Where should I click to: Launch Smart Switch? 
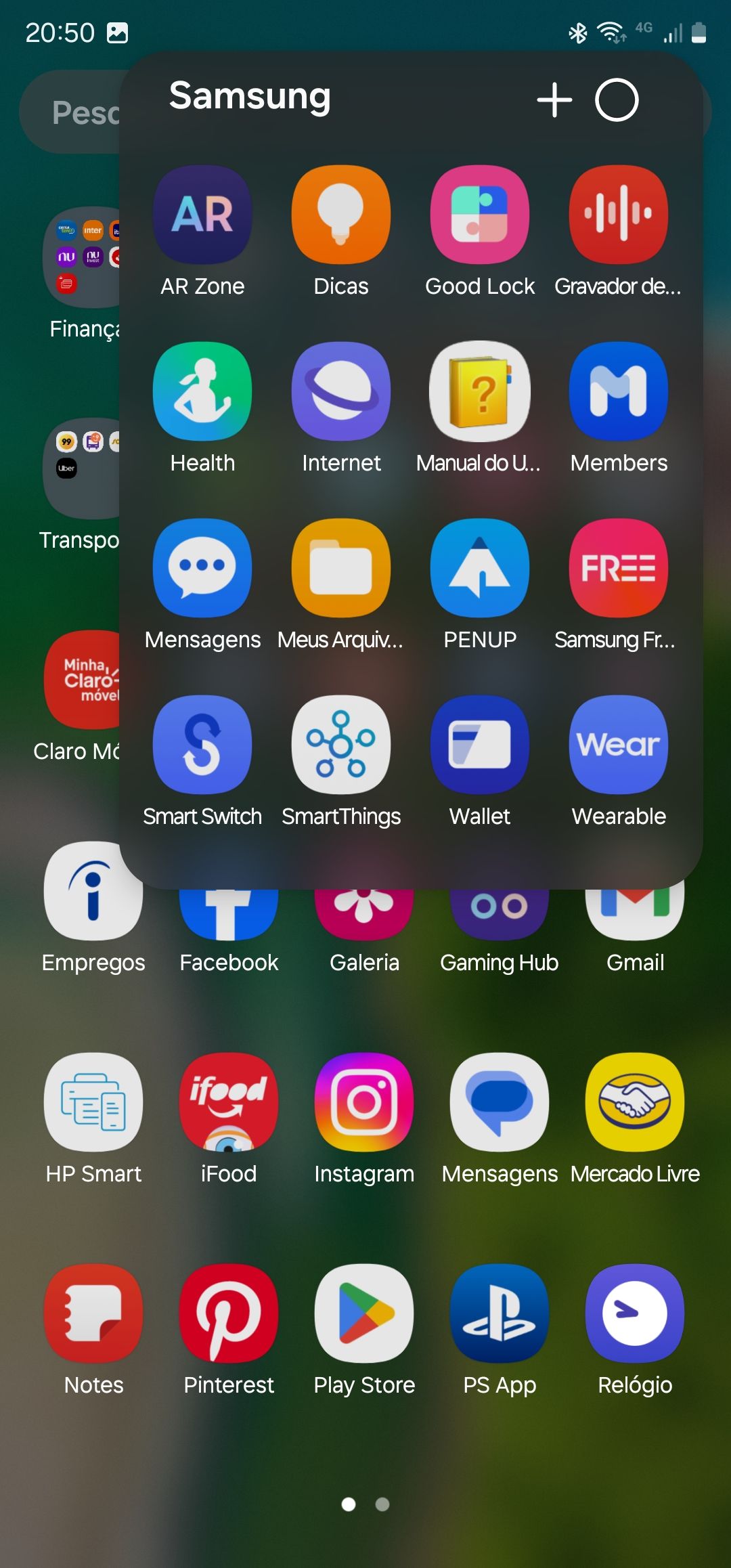click(202, 745)
